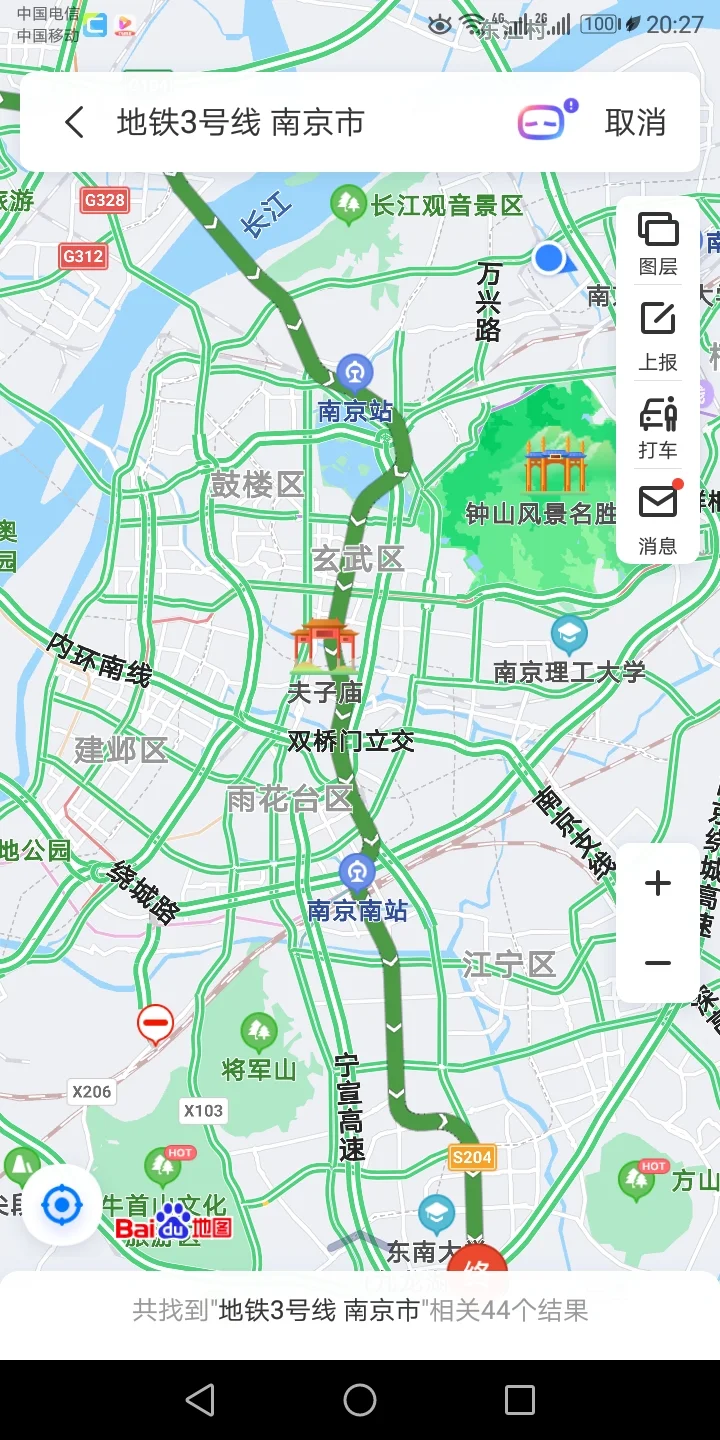Zoom in with the plus control
The image size is (720, 1440).
click(657, 882)
